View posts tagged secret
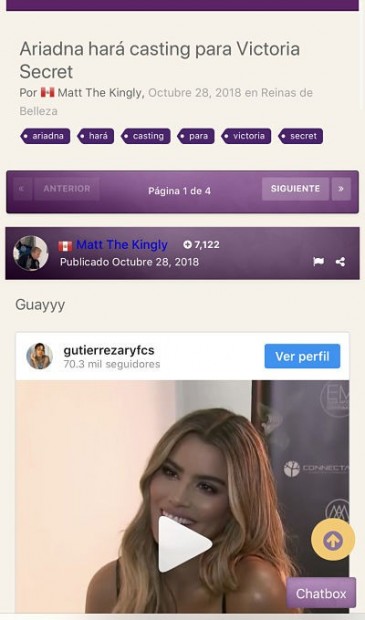 [x=301, y=136]
